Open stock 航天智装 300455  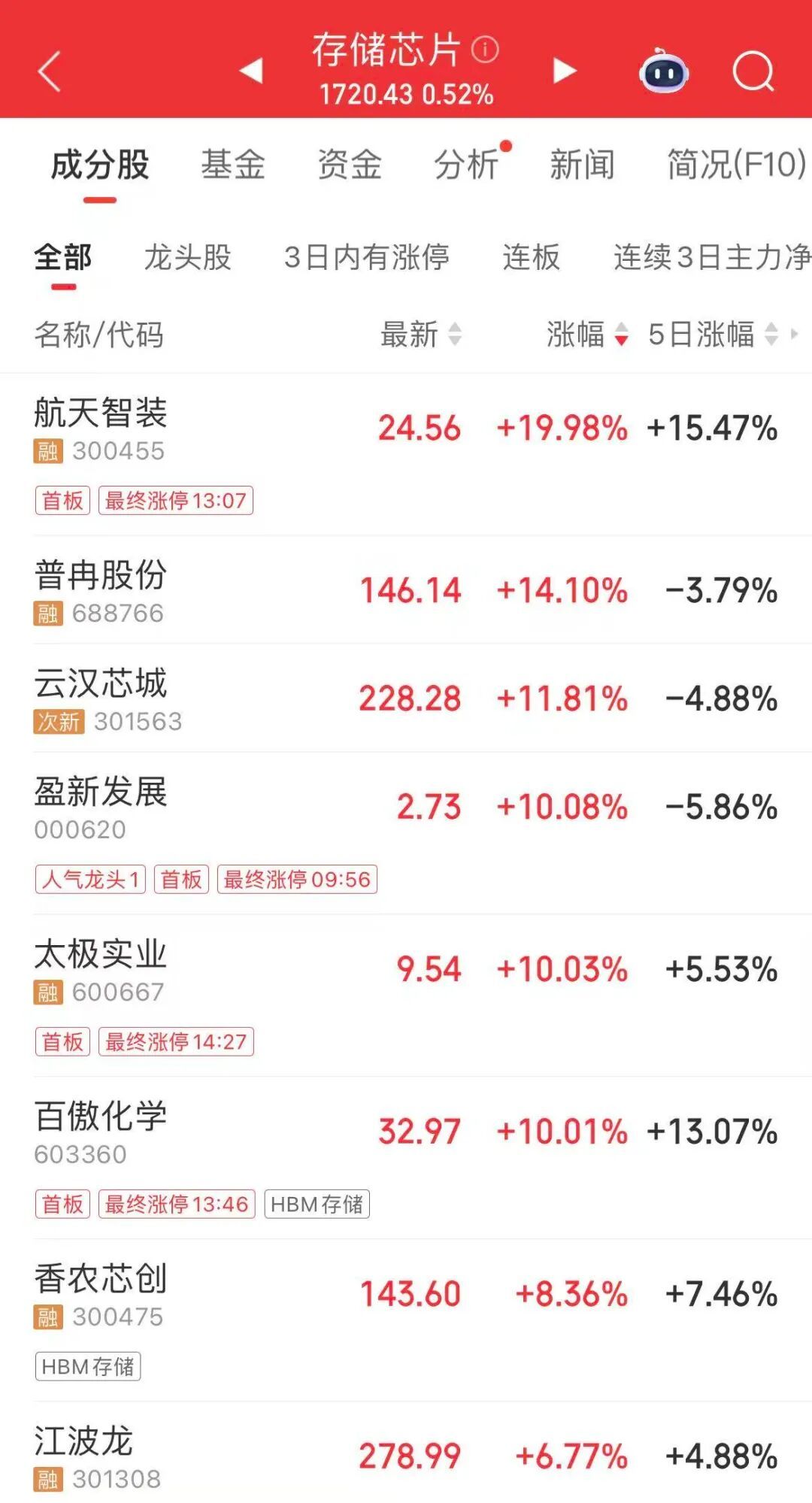pos(101,429)
